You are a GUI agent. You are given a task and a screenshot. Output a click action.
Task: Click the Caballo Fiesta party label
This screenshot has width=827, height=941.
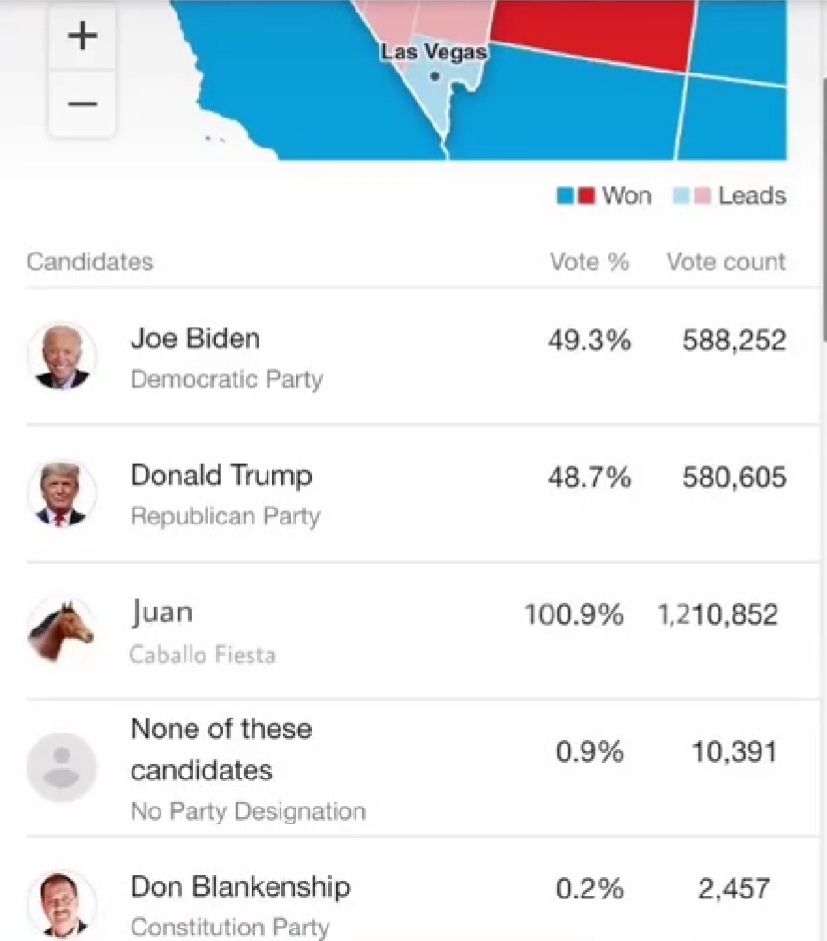tap(202, 655)
